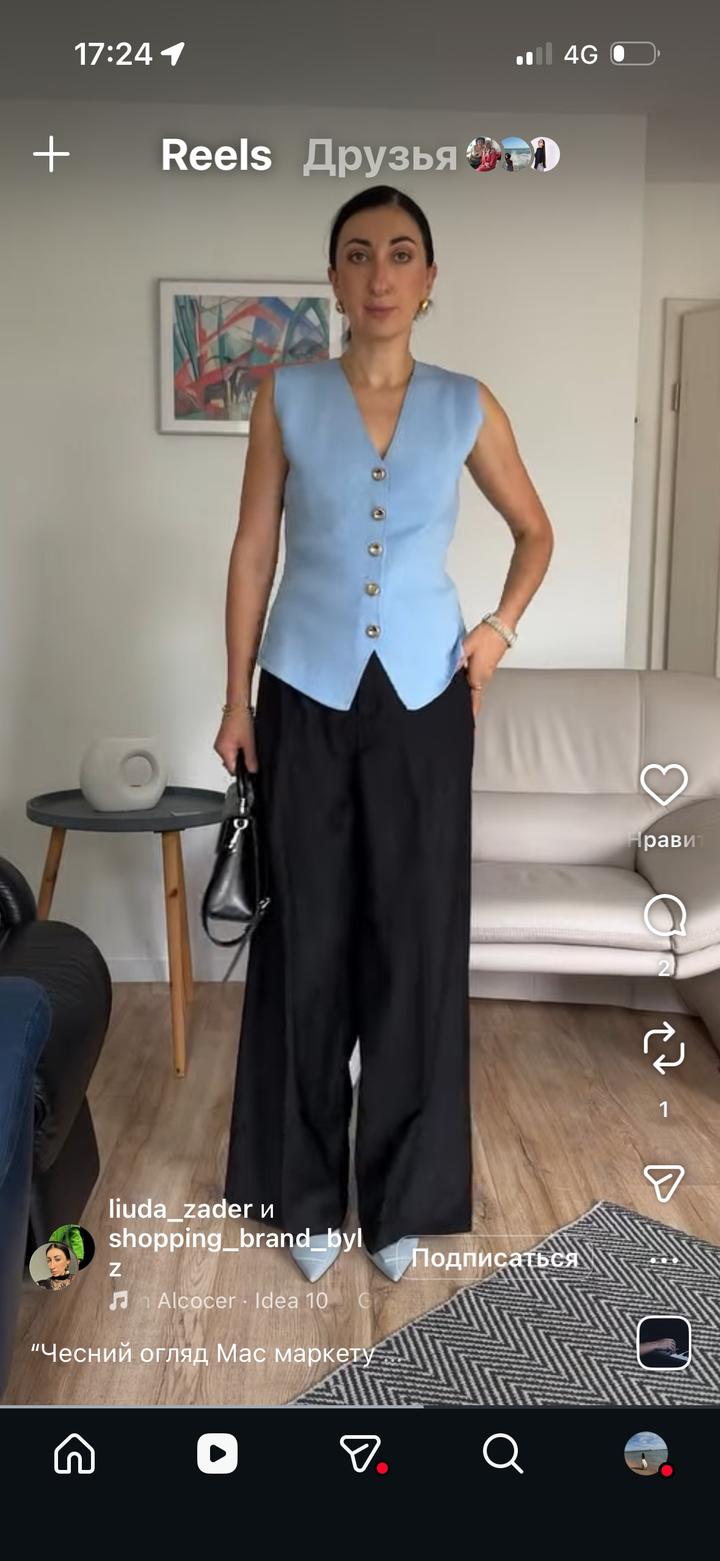Open the three-dot more options menu
720x1561 pixels.
(x=664, y=1260)
